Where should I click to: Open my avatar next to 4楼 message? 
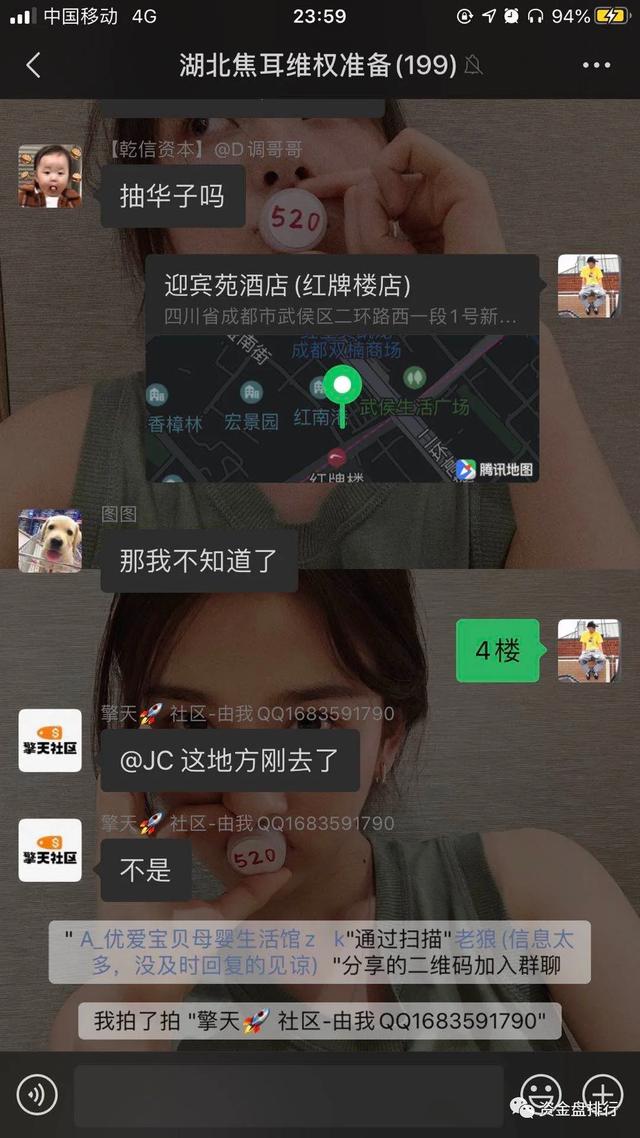pyautogui.click(x=589, y=650)
